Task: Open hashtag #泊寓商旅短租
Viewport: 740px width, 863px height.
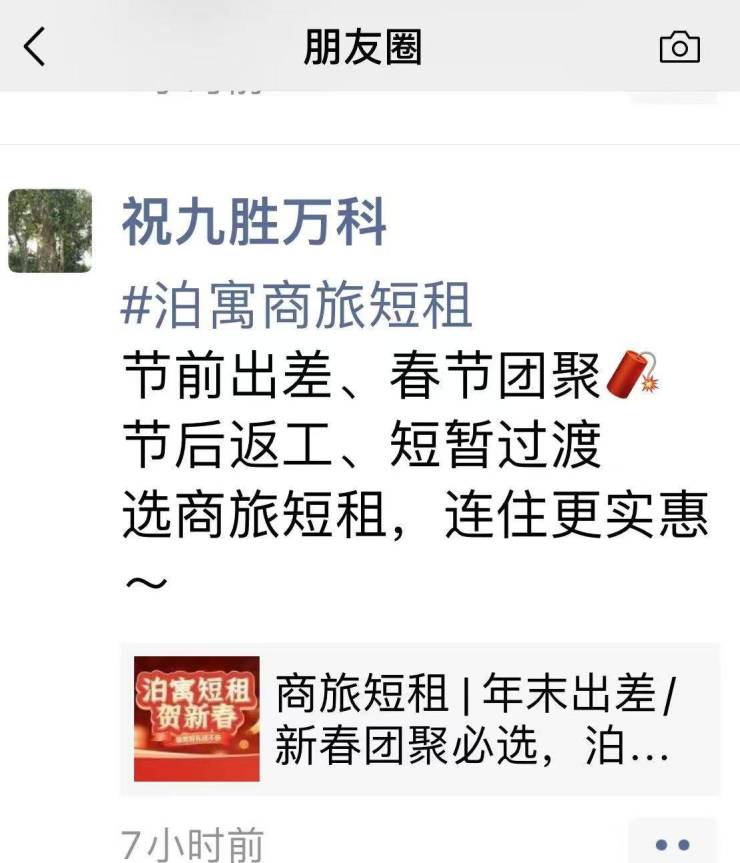Action: point(296,306)
